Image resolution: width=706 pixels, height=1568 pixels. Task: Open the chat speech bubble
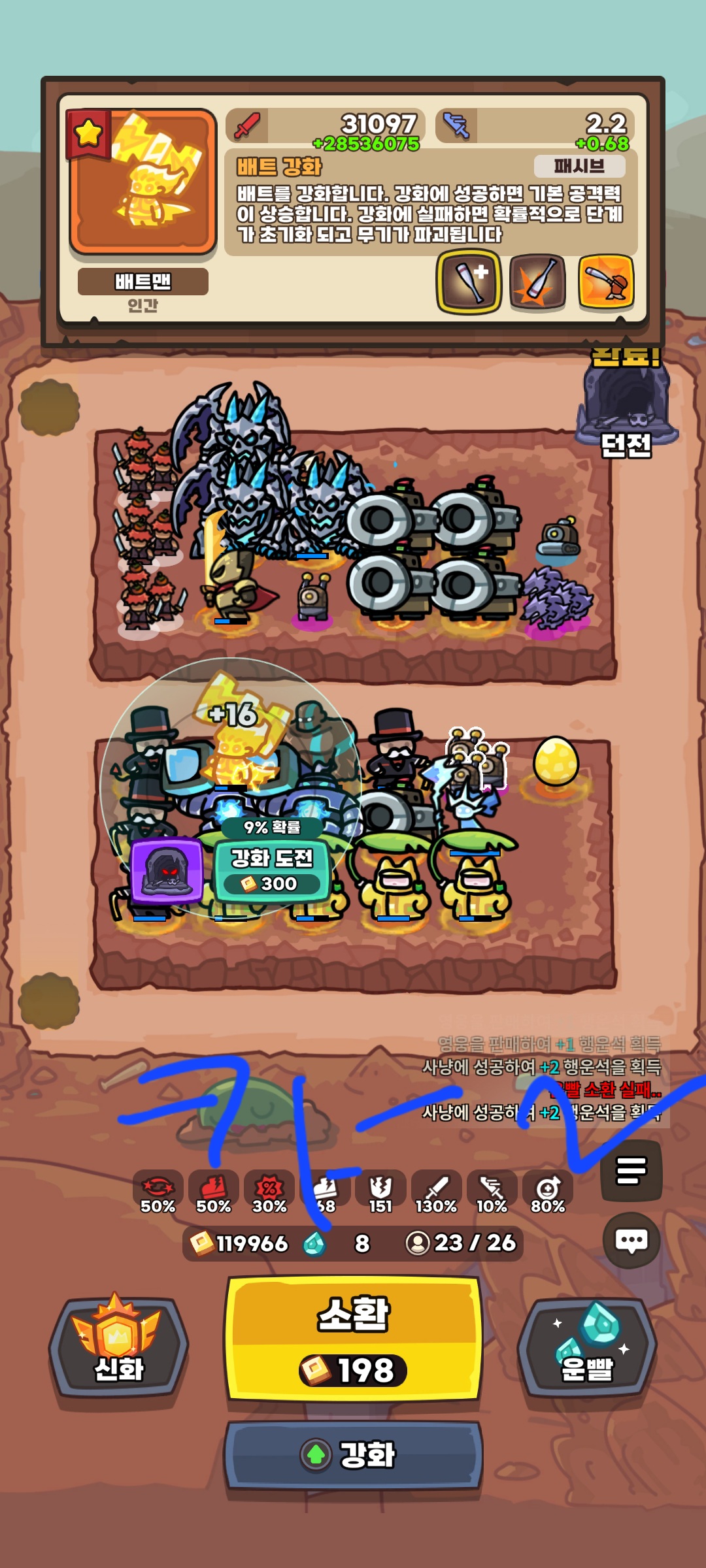point(631,1241)
